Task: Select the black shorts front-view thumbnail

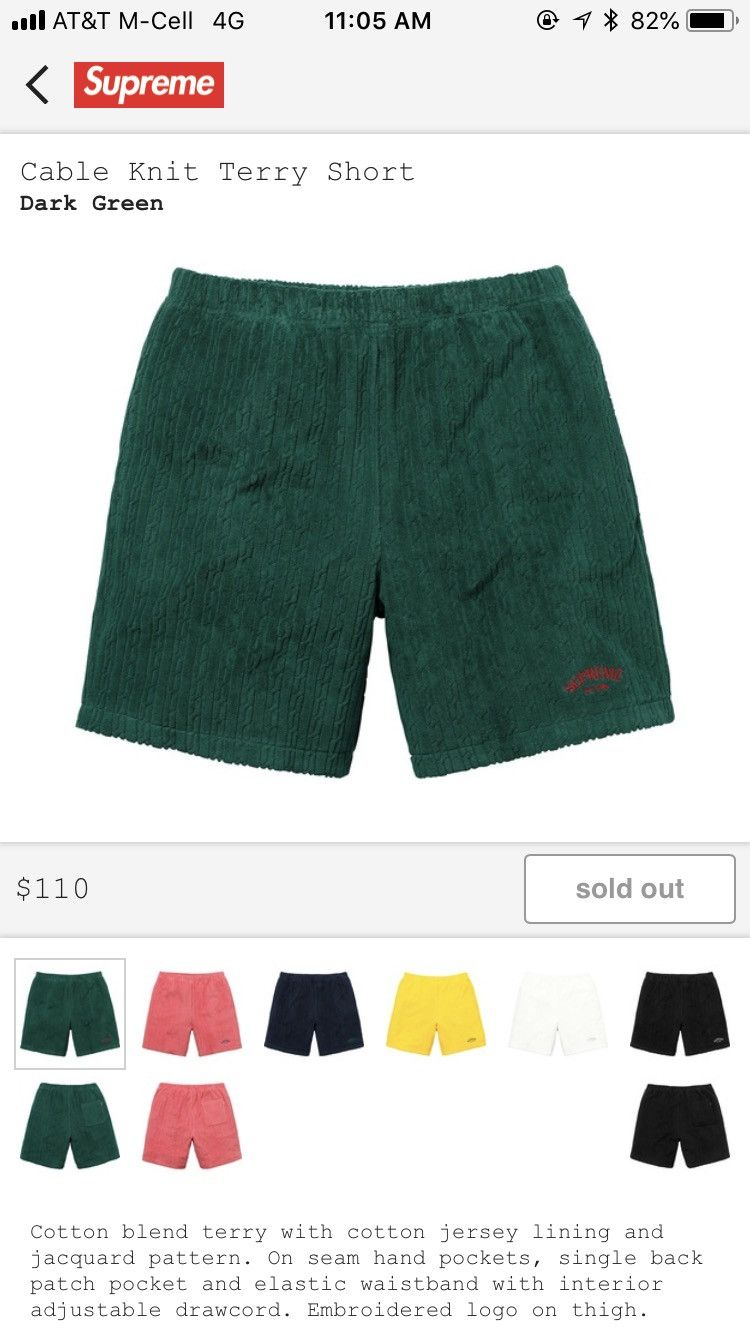Action: (x=680, y=1014)
